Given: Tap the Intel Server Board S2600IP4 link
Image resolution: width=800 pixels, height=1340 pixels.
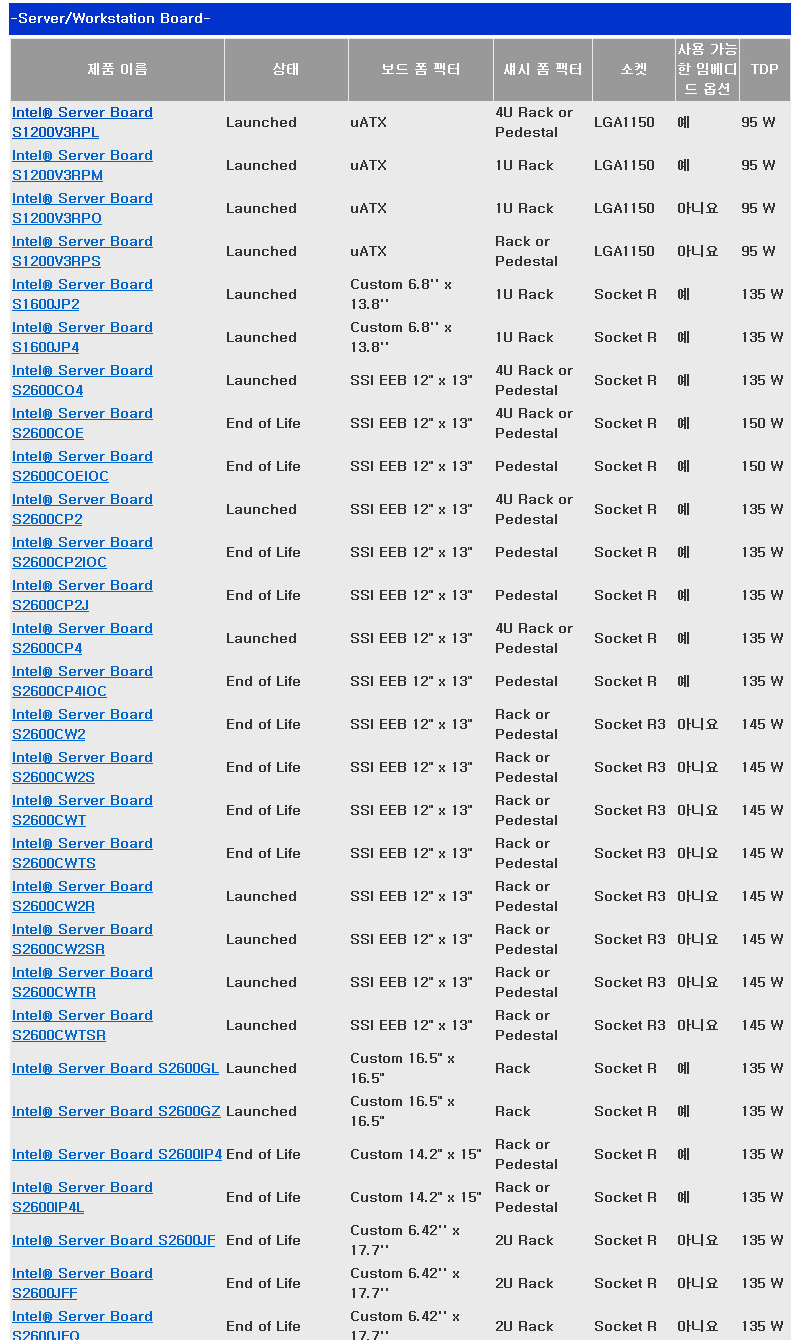Looking at the screenshot, I should click(117, 1154).
